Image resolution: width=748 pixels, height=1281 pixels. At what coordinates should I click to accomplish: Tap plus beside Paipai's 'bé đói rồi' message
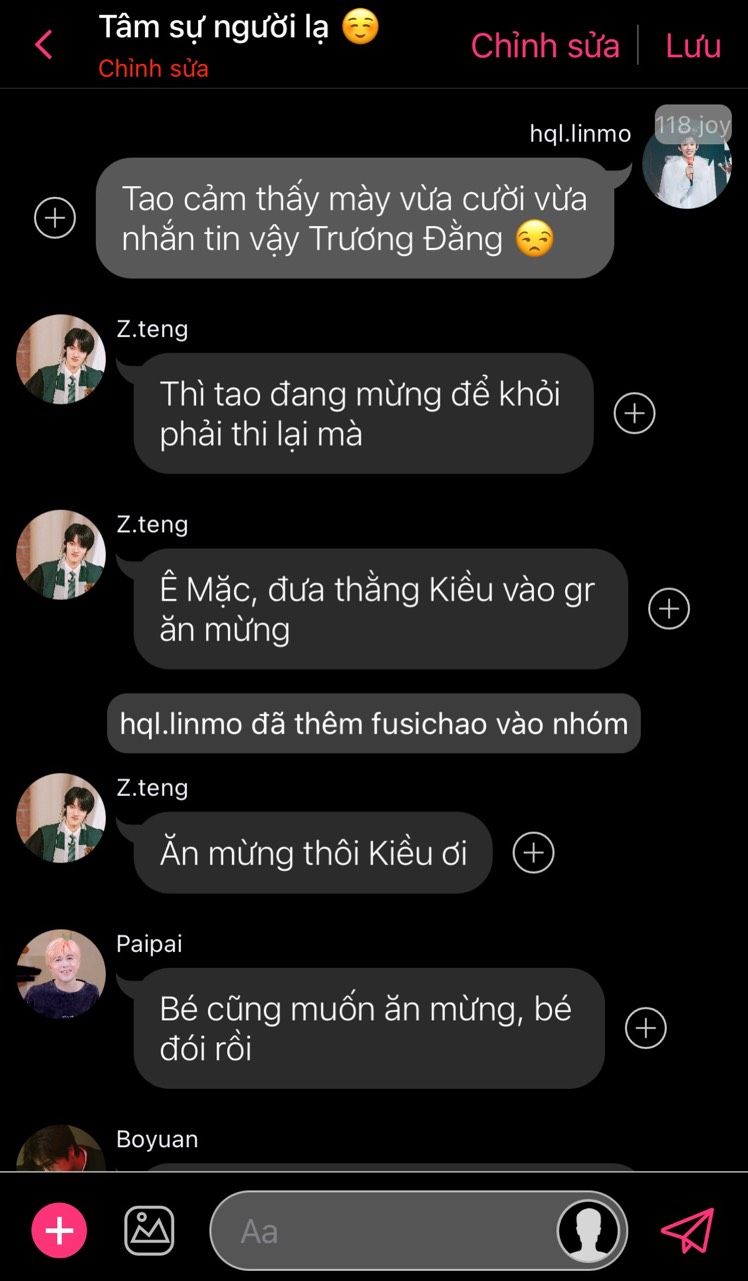click(x=645, y=1028)
